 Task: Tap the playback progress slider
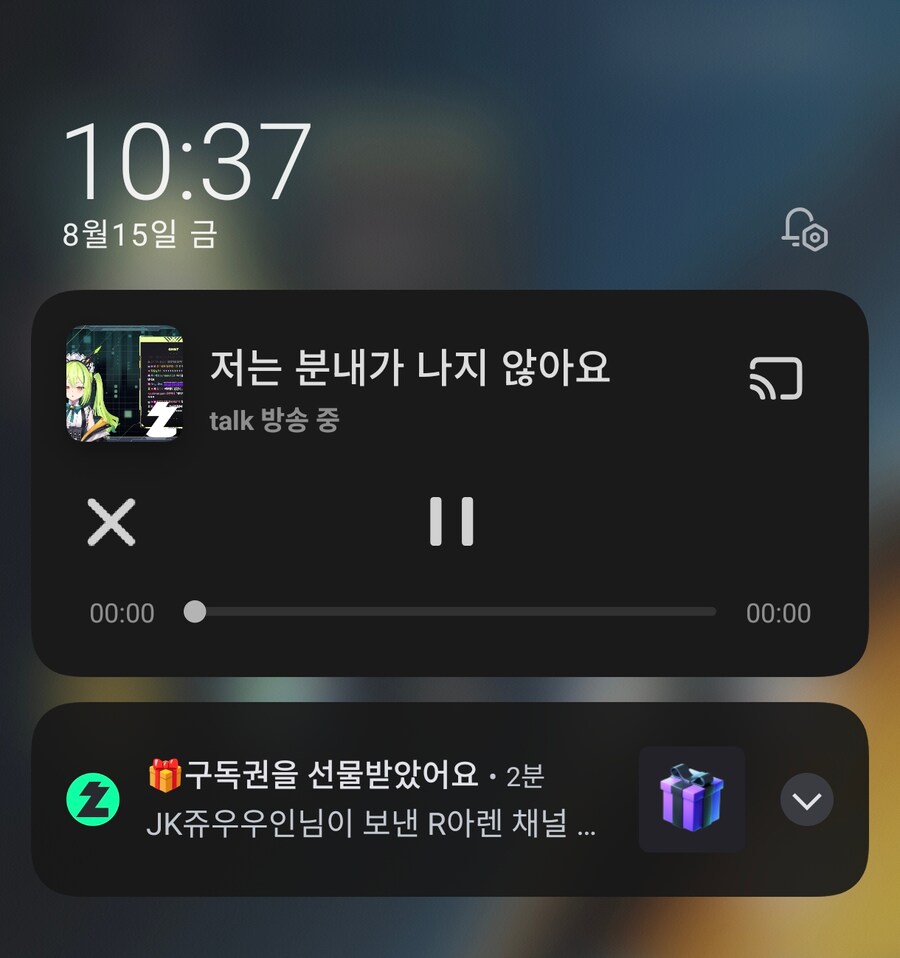(x=450, y=611)
